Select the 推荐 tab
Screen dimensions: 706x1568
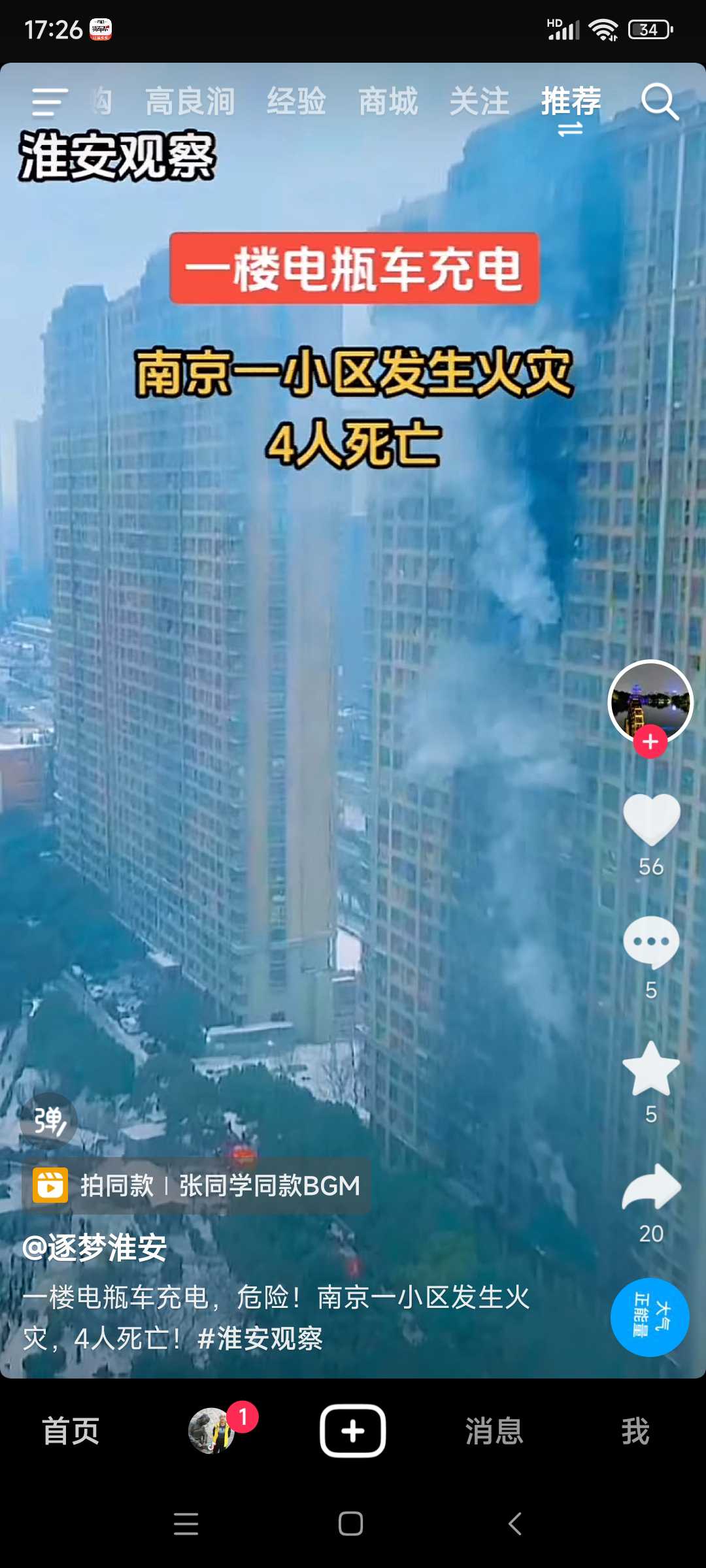tap(571, 102)
